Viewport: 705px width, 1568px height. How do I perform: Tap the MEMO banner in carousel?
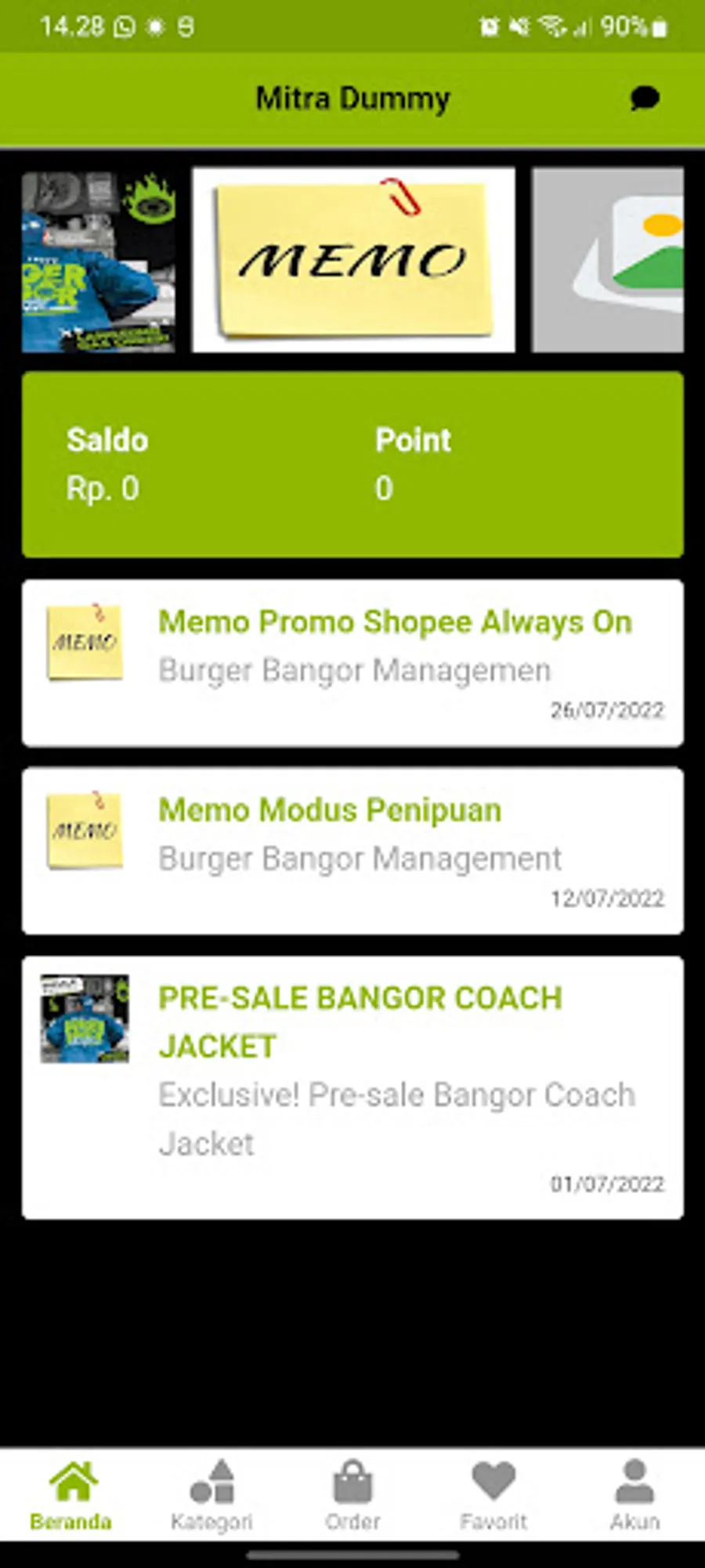pyautogui.click(x=353, y=260)
